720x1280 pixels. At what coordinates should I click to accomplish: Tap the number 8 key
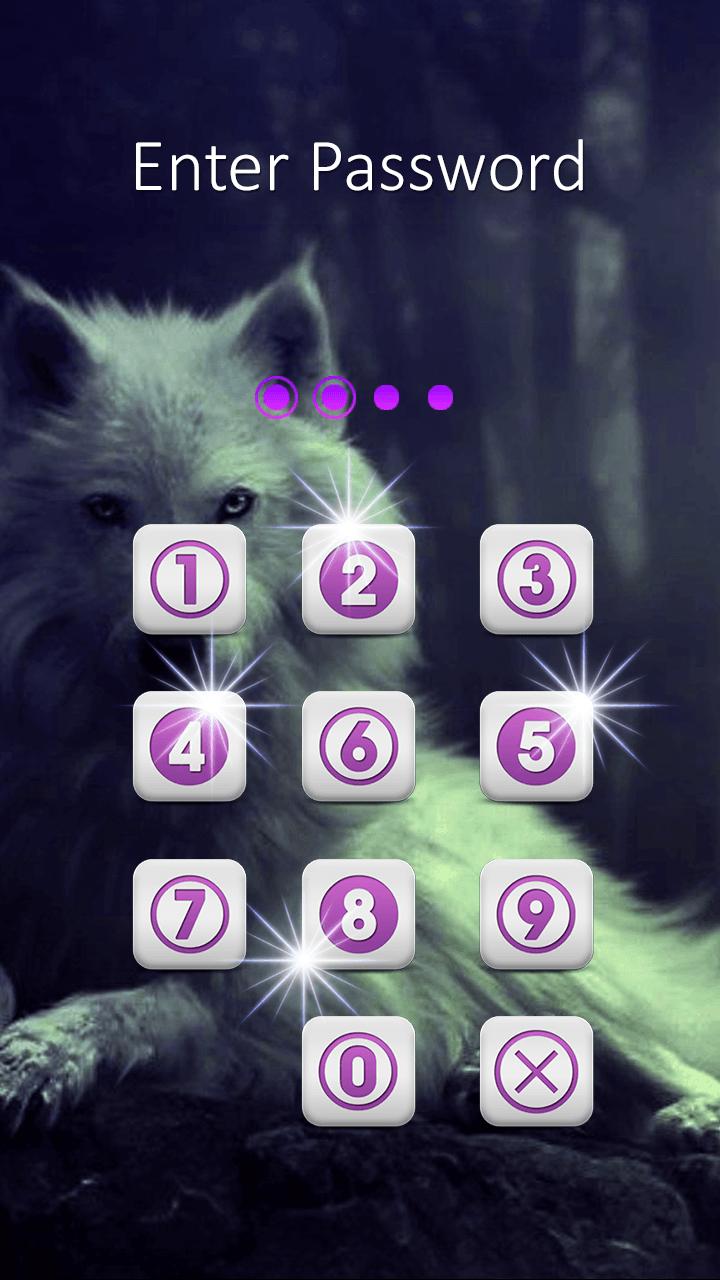(x=358, y=914)
